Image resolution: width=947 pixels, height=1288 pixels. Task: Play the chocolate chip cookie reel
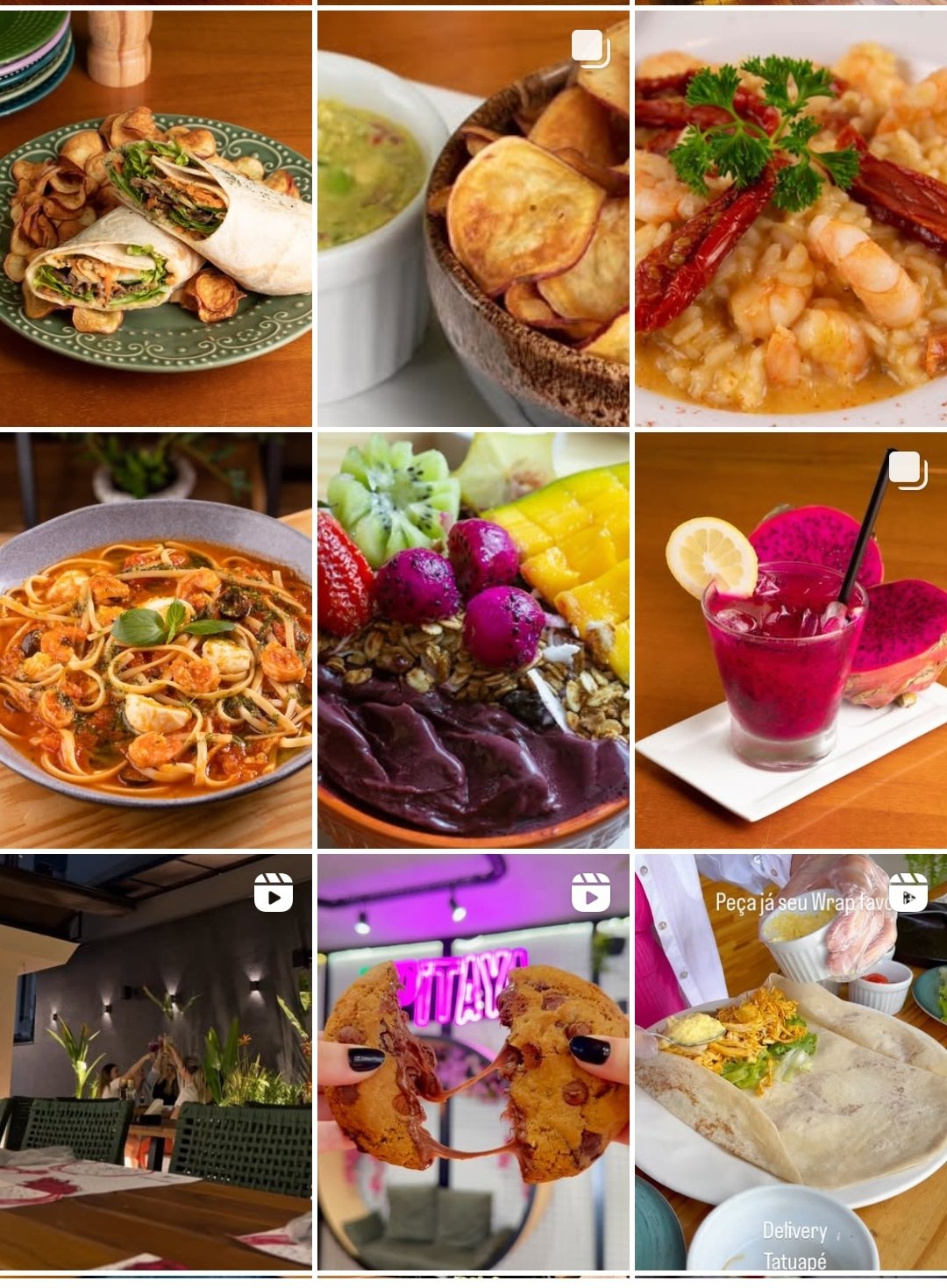473,1061
